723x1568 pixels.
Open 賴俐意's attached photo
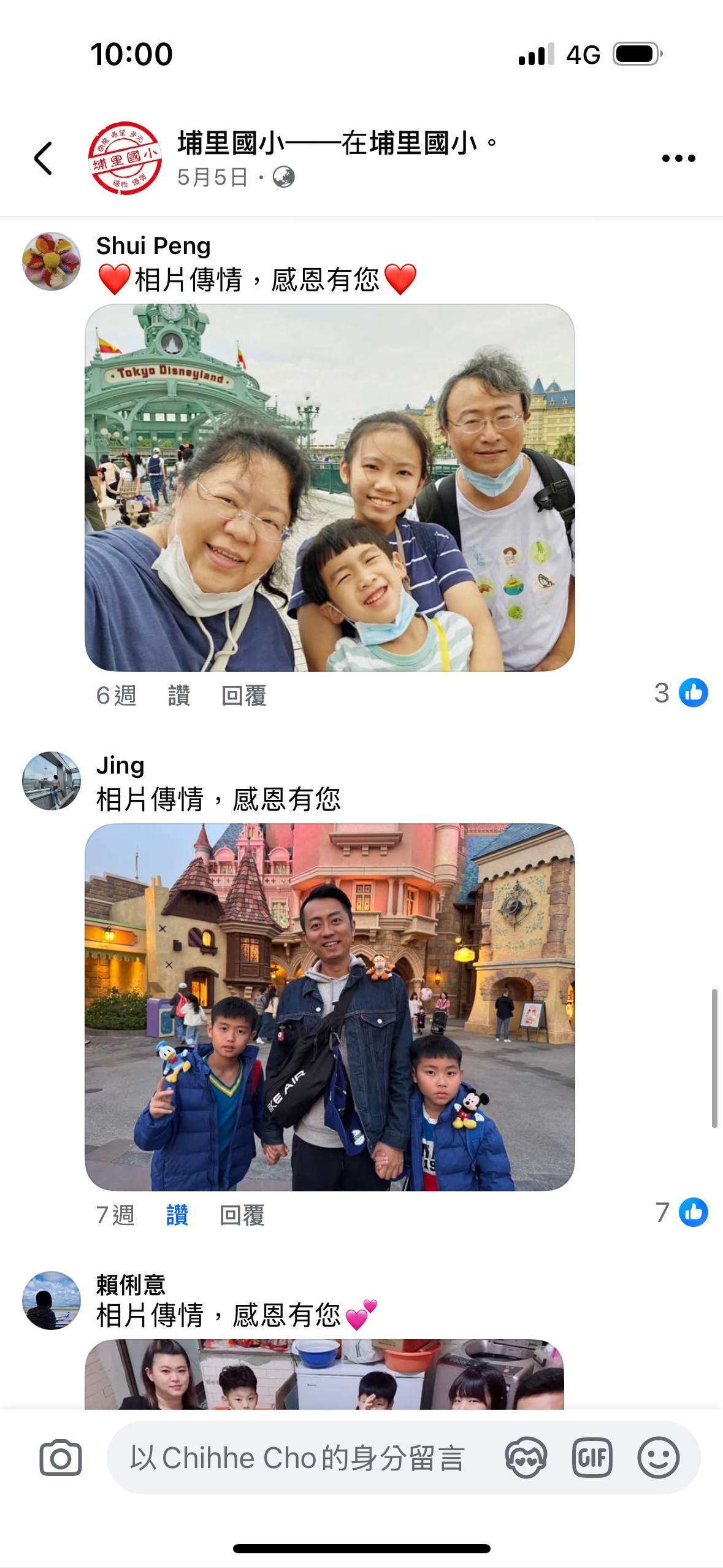324,1374
